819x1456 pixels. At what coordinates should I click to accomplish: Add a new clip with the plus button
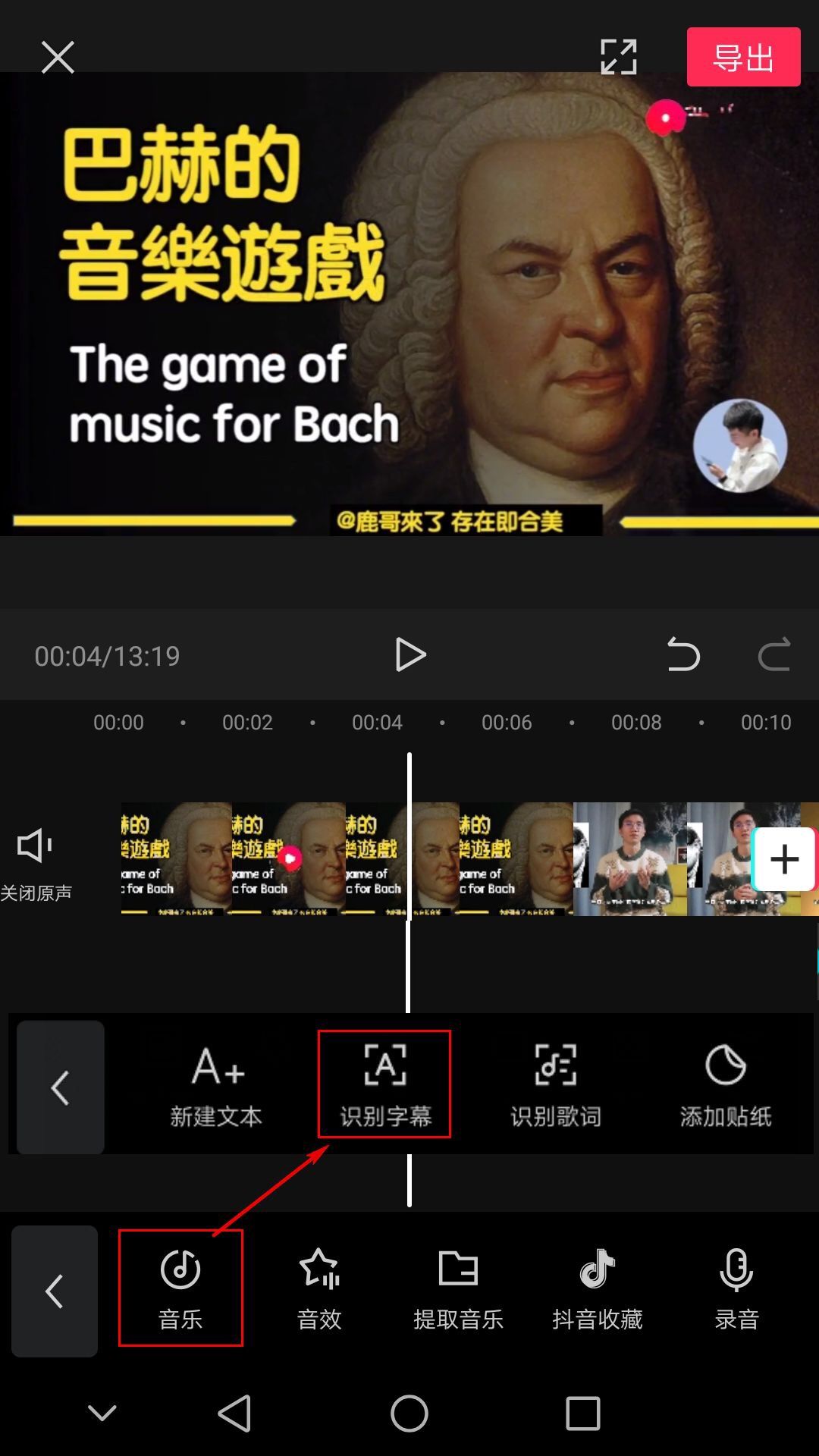[x=784, y=859]
